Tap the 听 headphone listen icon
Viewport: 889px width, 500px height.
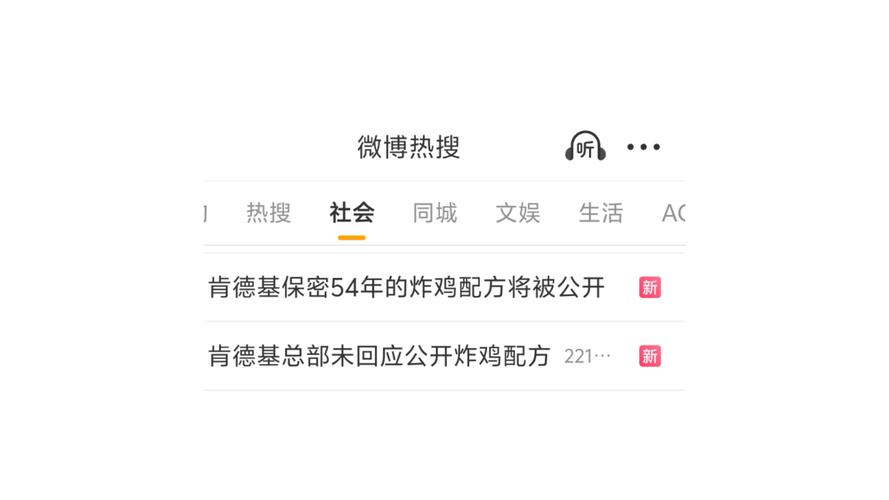585,148
